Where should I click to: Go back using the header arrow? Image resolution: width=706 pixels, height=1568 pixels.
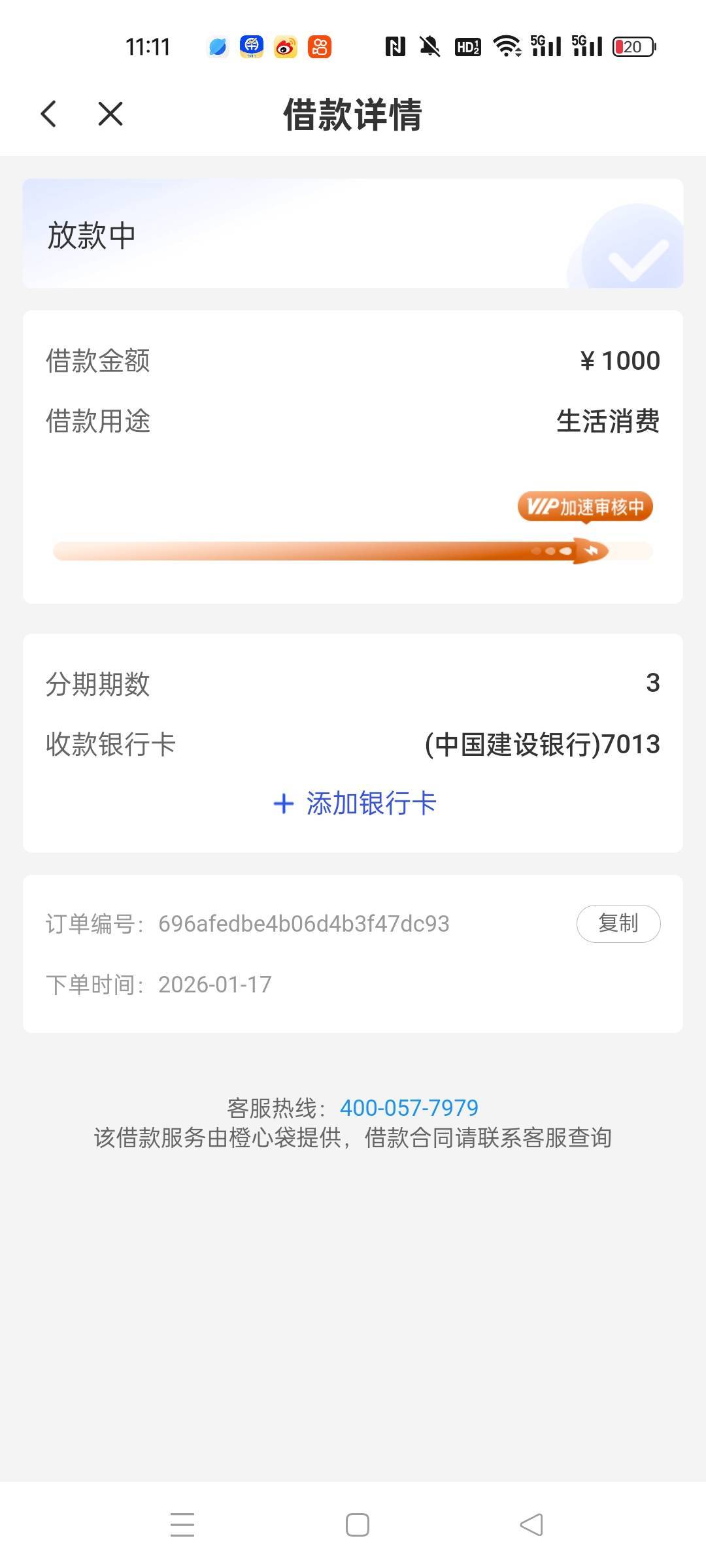49,114
